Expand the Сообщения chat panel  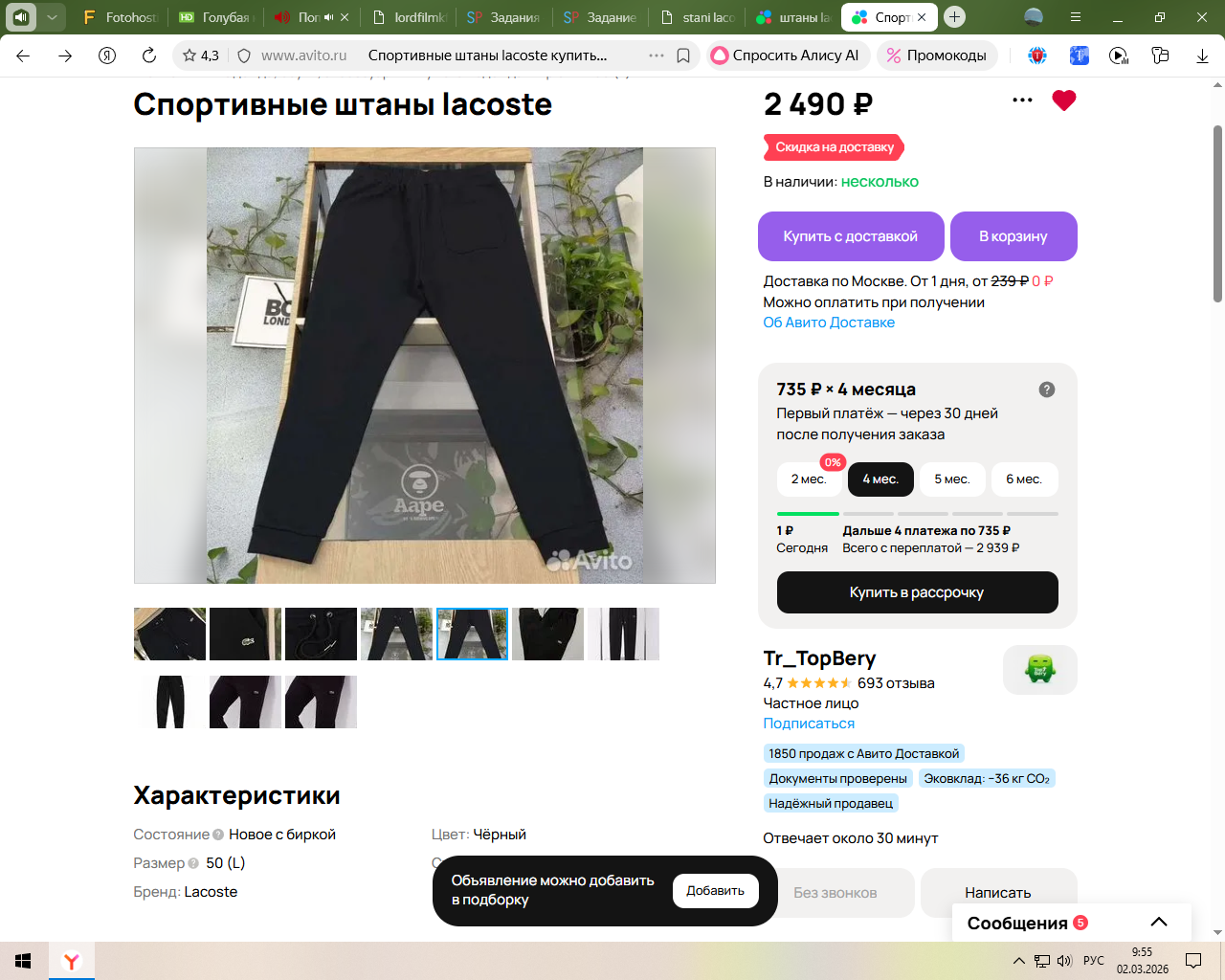coord(1158,923)
